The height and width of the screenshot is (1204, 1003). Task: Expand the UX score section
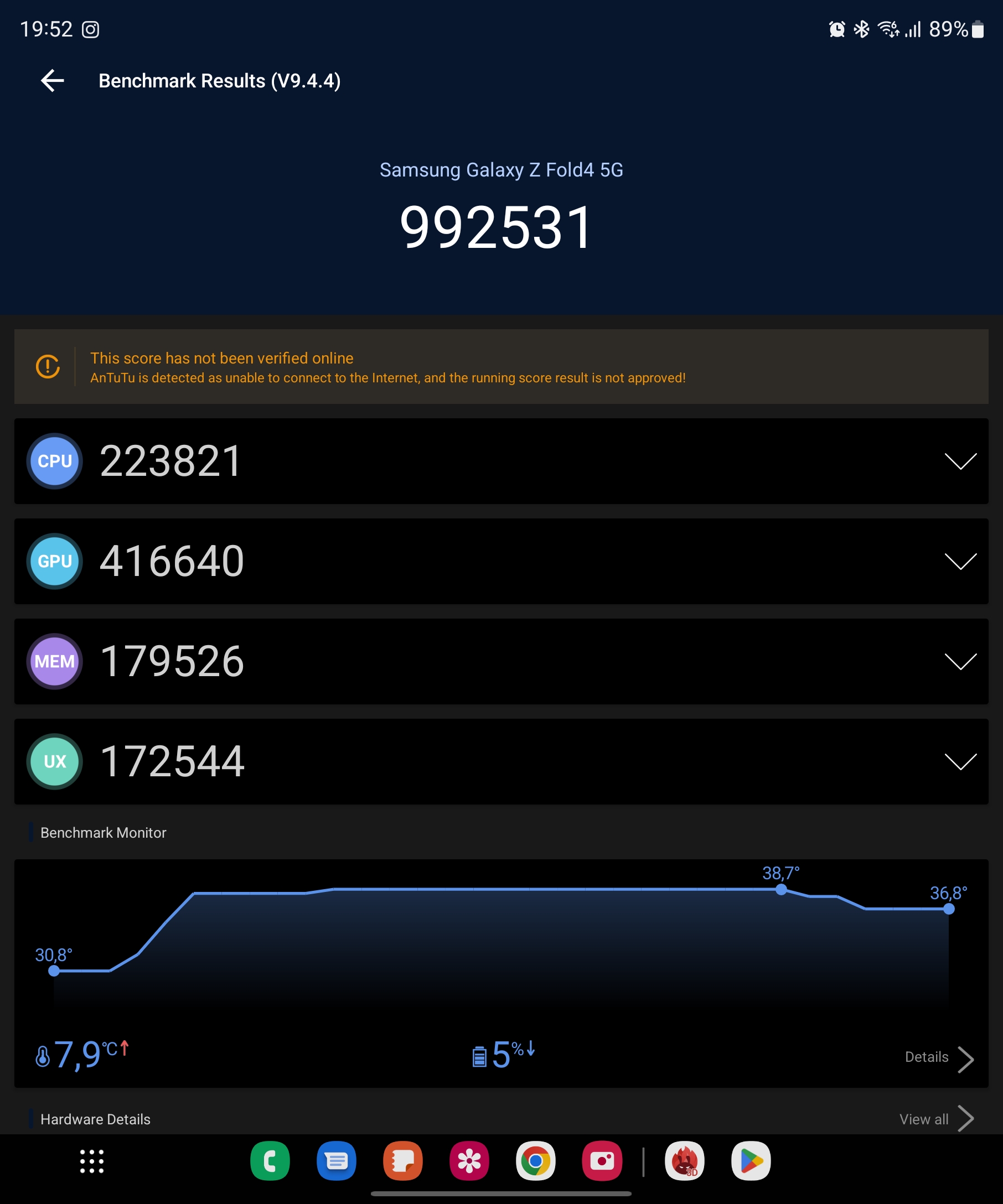point(960,761)
